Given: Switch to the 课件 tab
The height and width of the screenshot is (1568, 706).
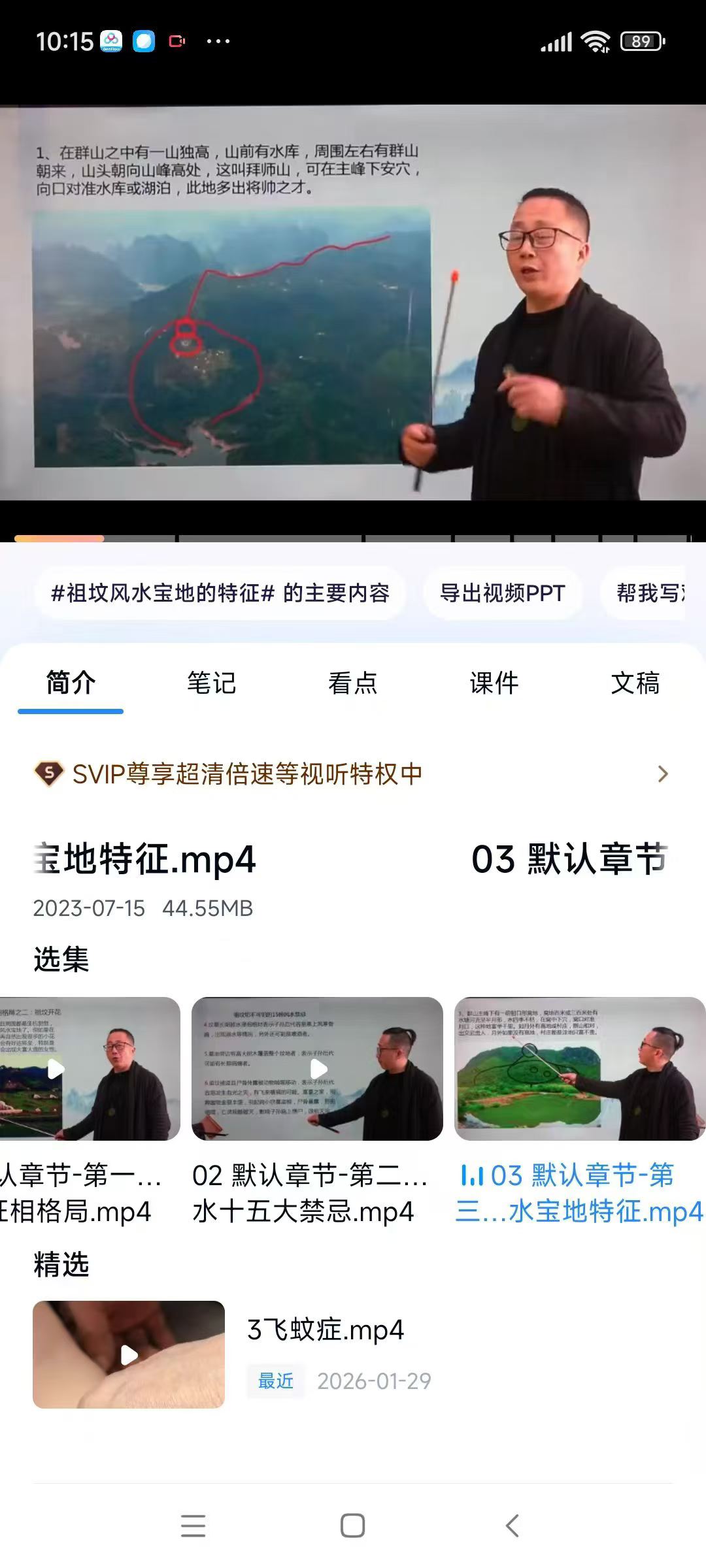Looking at the screenshot, I should coord(494,683).
